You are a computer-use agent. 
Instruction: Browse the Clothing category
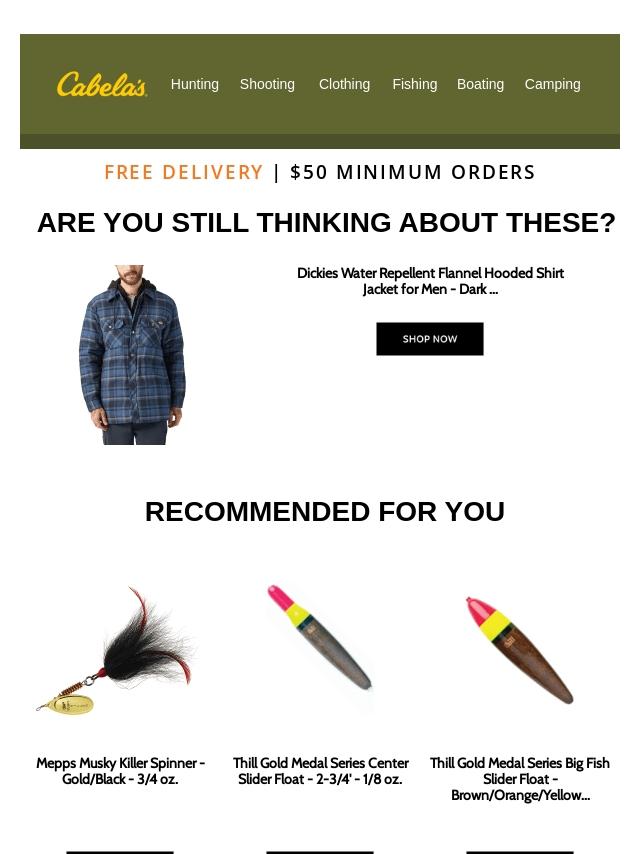pos(344,85)
